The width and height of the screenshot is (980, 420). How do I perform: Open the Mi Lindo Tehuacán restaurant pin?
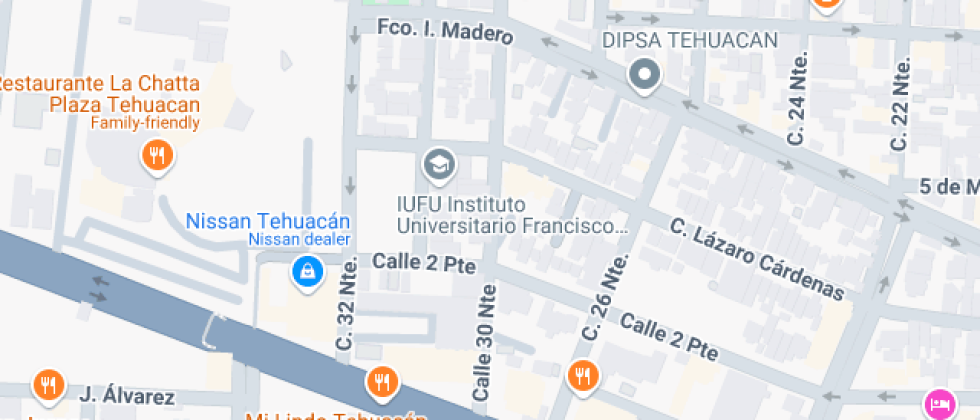(x=382, y=382)
